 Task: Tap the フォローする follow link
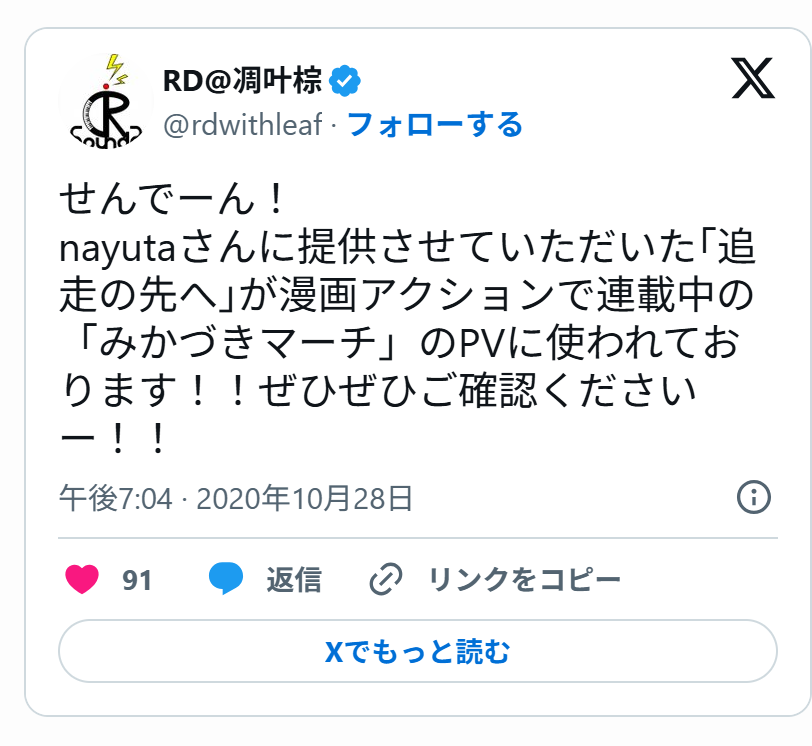435,125
